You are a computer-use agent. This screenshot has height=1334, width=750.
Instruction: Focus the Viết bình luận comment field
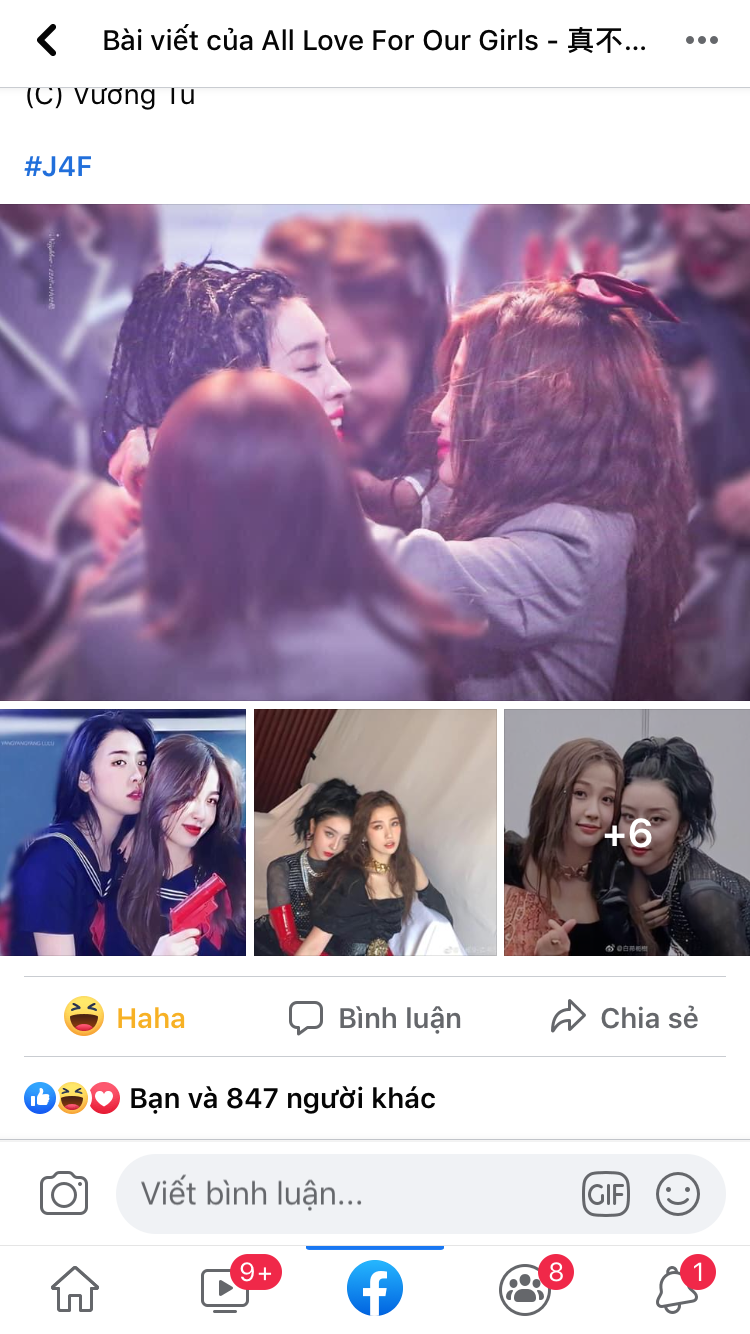coord(340,1194)
